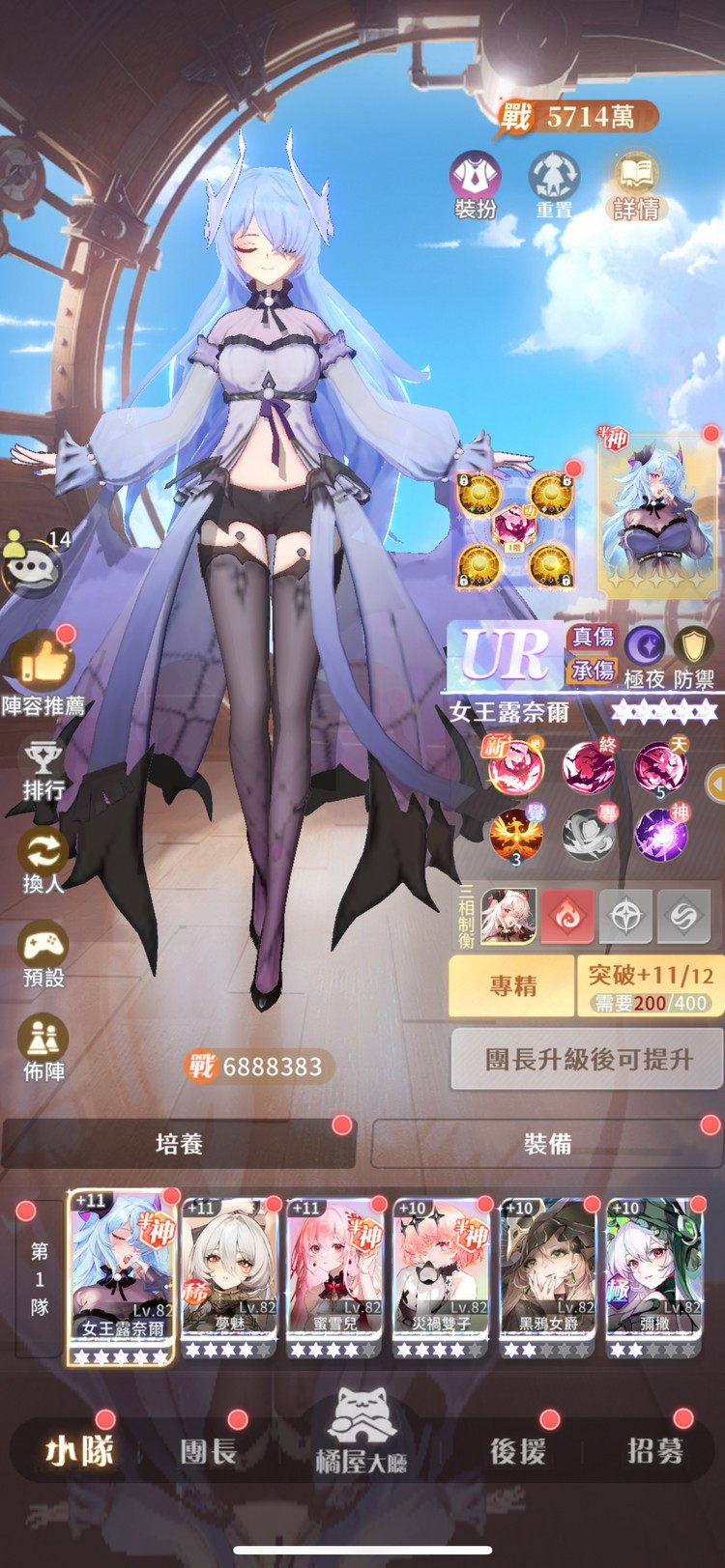Open the 裝備 equipment panel
Screen dimensions: 725x1568
pyautogui.click(x=547, y=1144)
